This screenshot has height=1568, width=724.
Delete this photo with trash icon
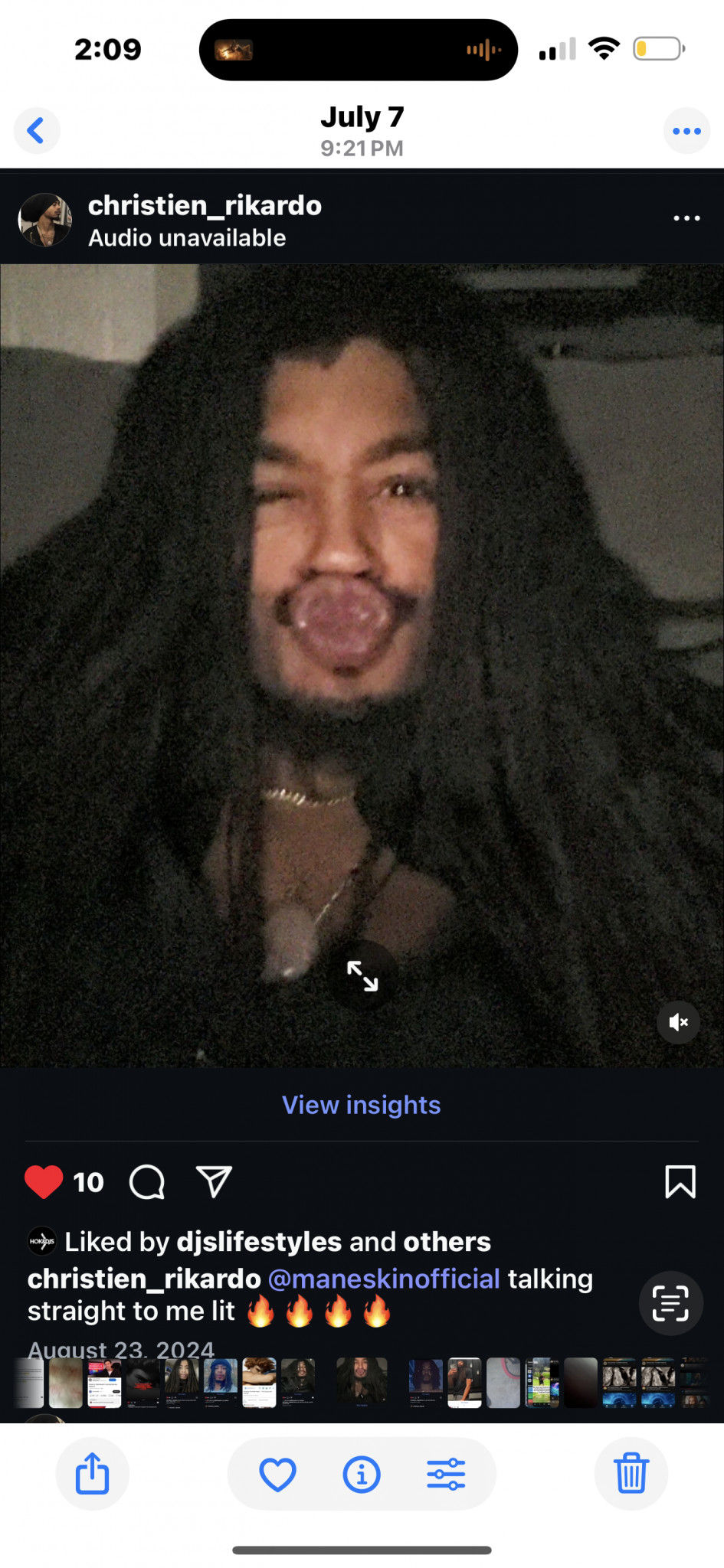(631, 1473)
